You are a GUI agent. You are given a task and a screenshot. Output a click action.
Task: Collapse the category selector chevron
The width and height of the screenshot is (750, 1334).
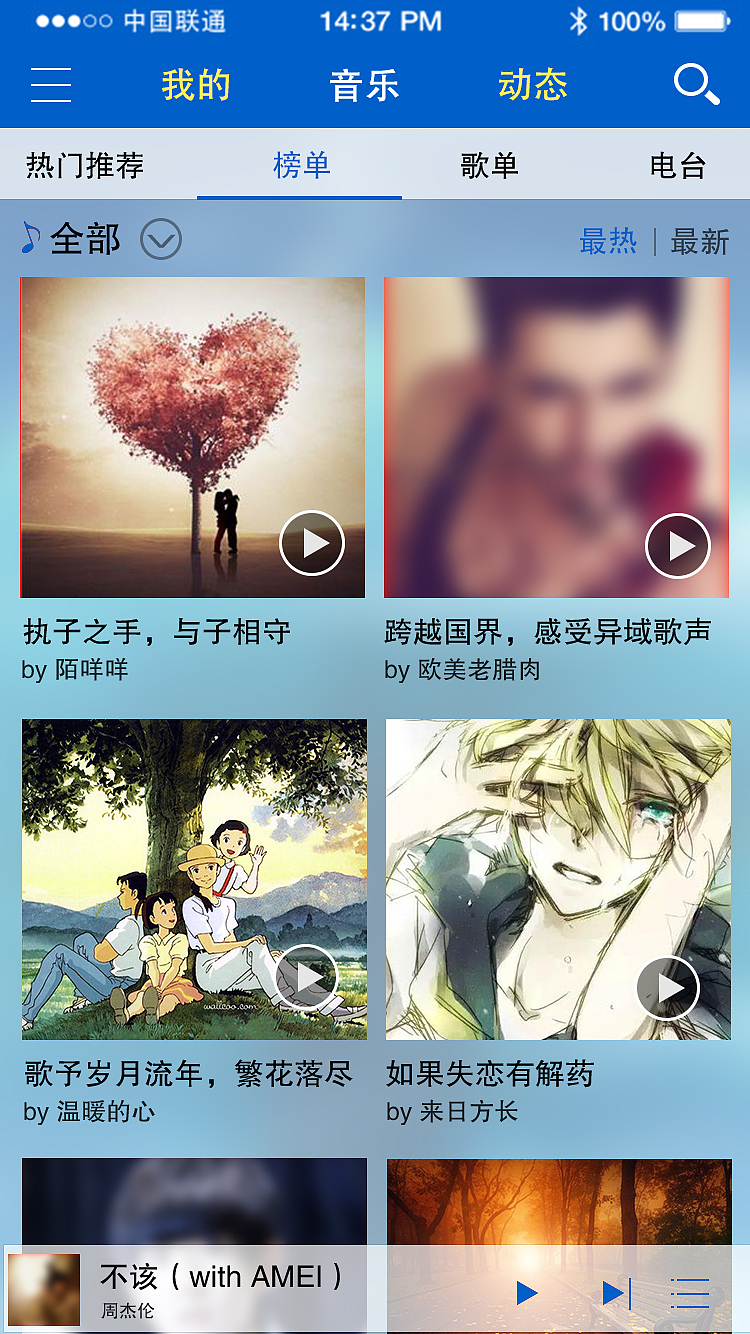click(x=160, y=240)
